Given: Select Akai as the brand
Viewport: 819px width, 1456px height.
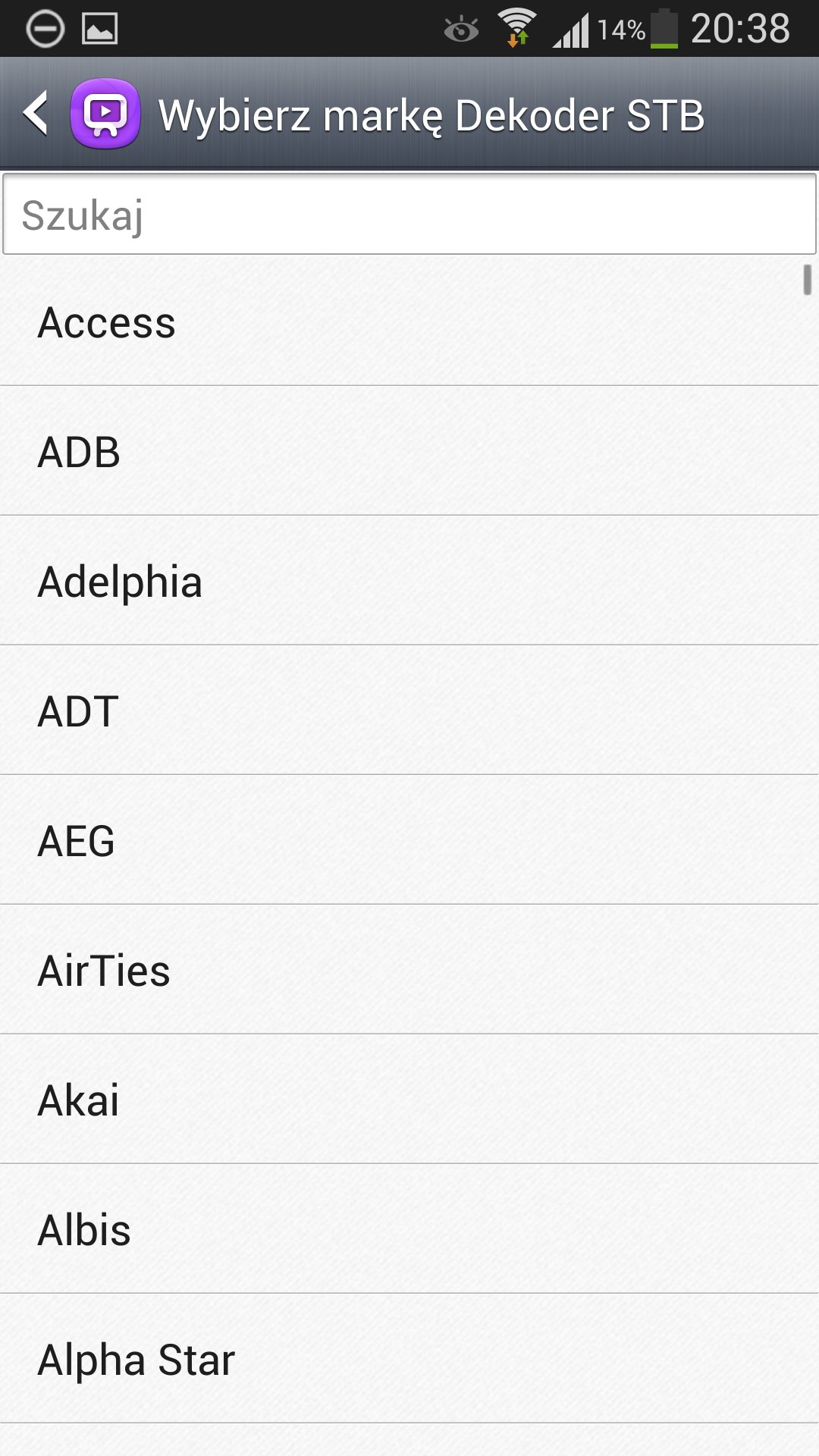Looking at the screenshot, I should (x=409, y=1100).
